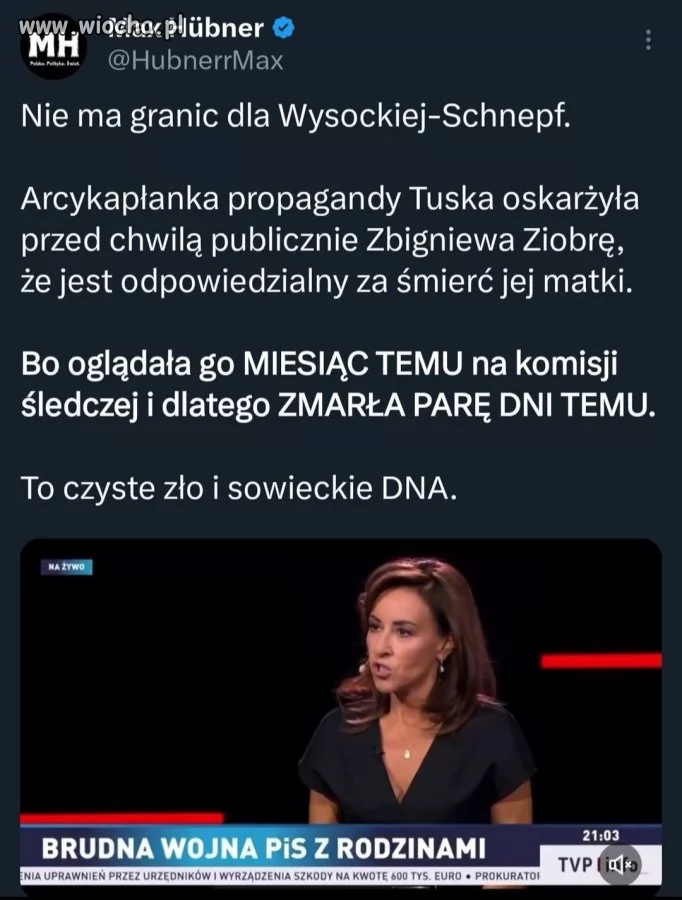The width and height of the screenshot is (682, 900).
Task: Open the MH profile avatar
Action: [x=53, y=45]
